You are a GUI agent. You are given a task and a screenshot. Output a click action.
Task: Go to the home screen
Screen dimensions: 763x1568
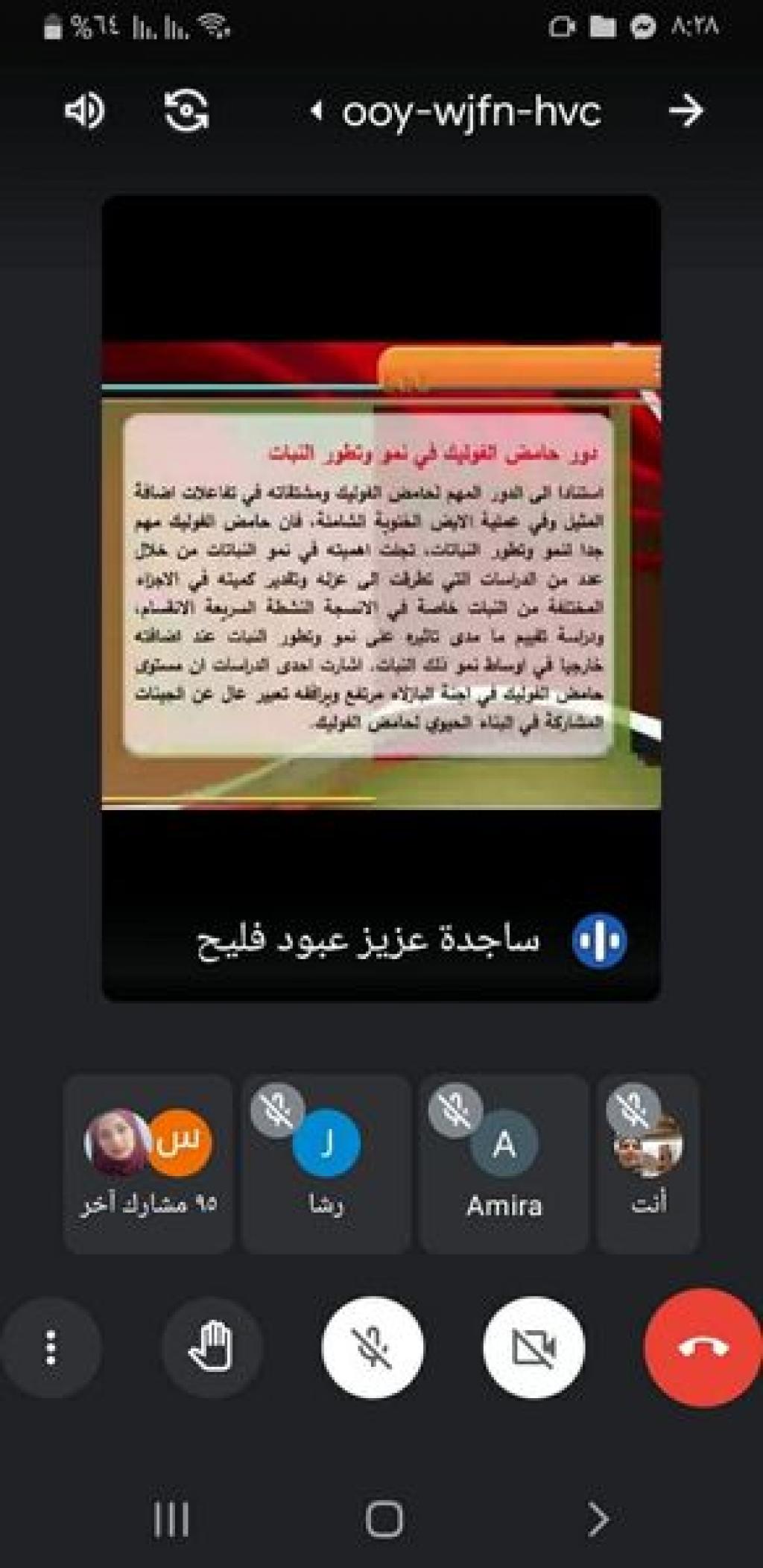(x=384, y=1519)
